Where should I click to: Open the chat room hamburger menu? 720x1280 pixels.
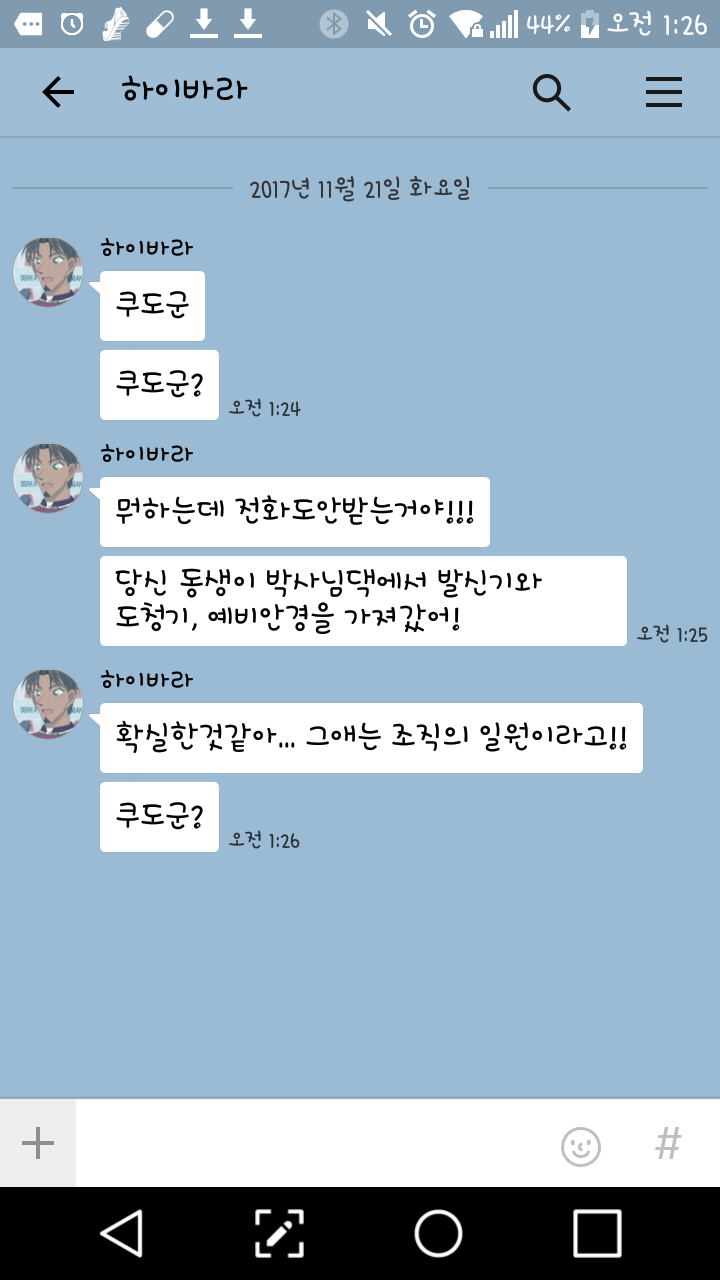(x=663, y=92)
